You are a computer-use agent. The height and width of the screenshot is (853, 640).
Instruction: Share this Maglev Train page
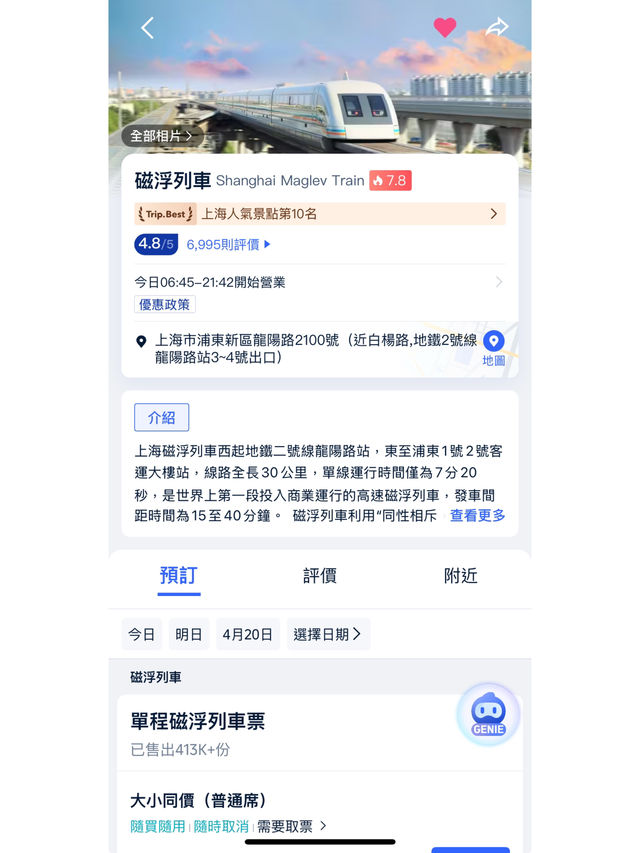(497, 27)
